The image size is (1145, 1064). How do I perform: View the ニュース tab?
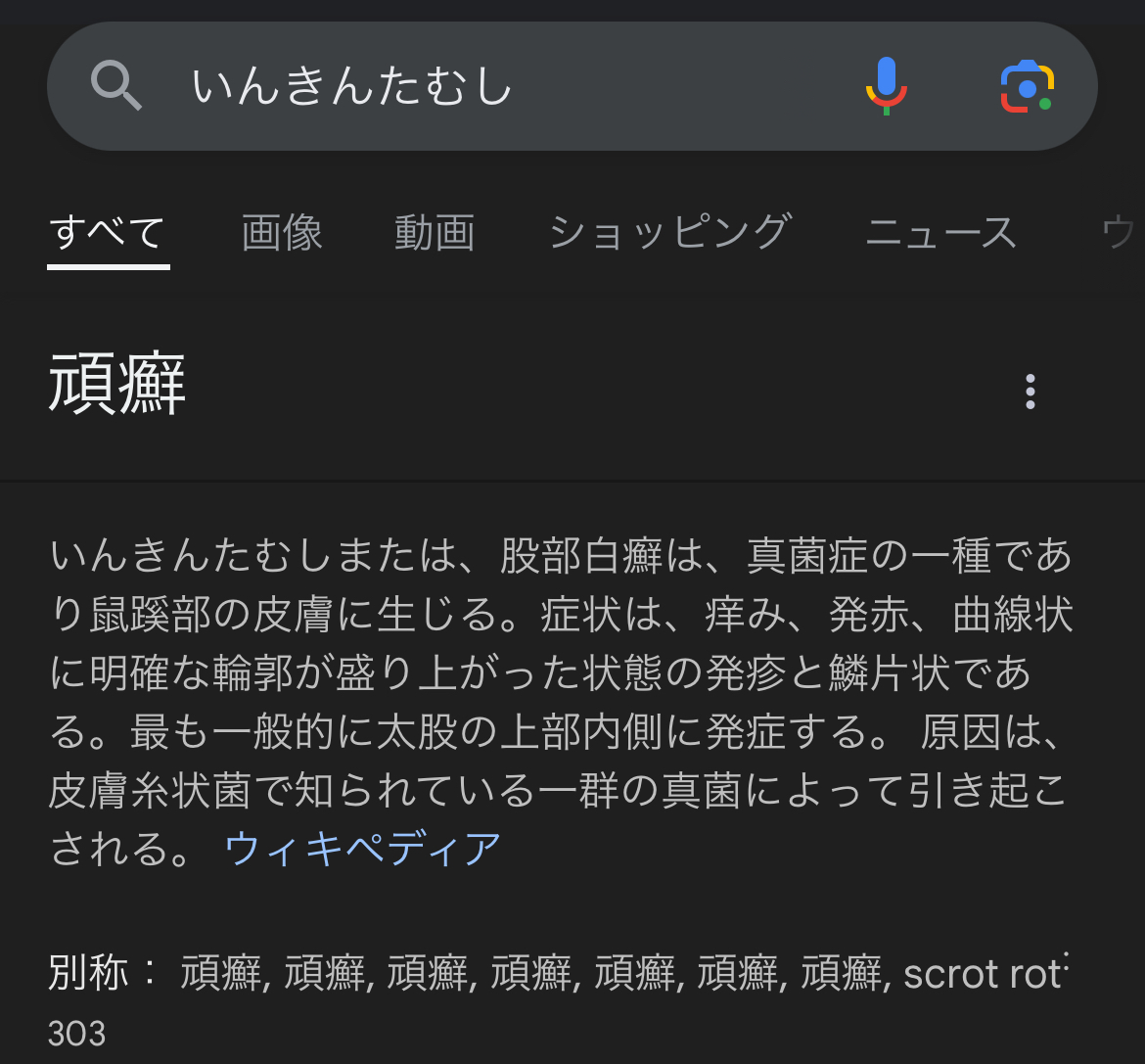click(x=940, y=233)
